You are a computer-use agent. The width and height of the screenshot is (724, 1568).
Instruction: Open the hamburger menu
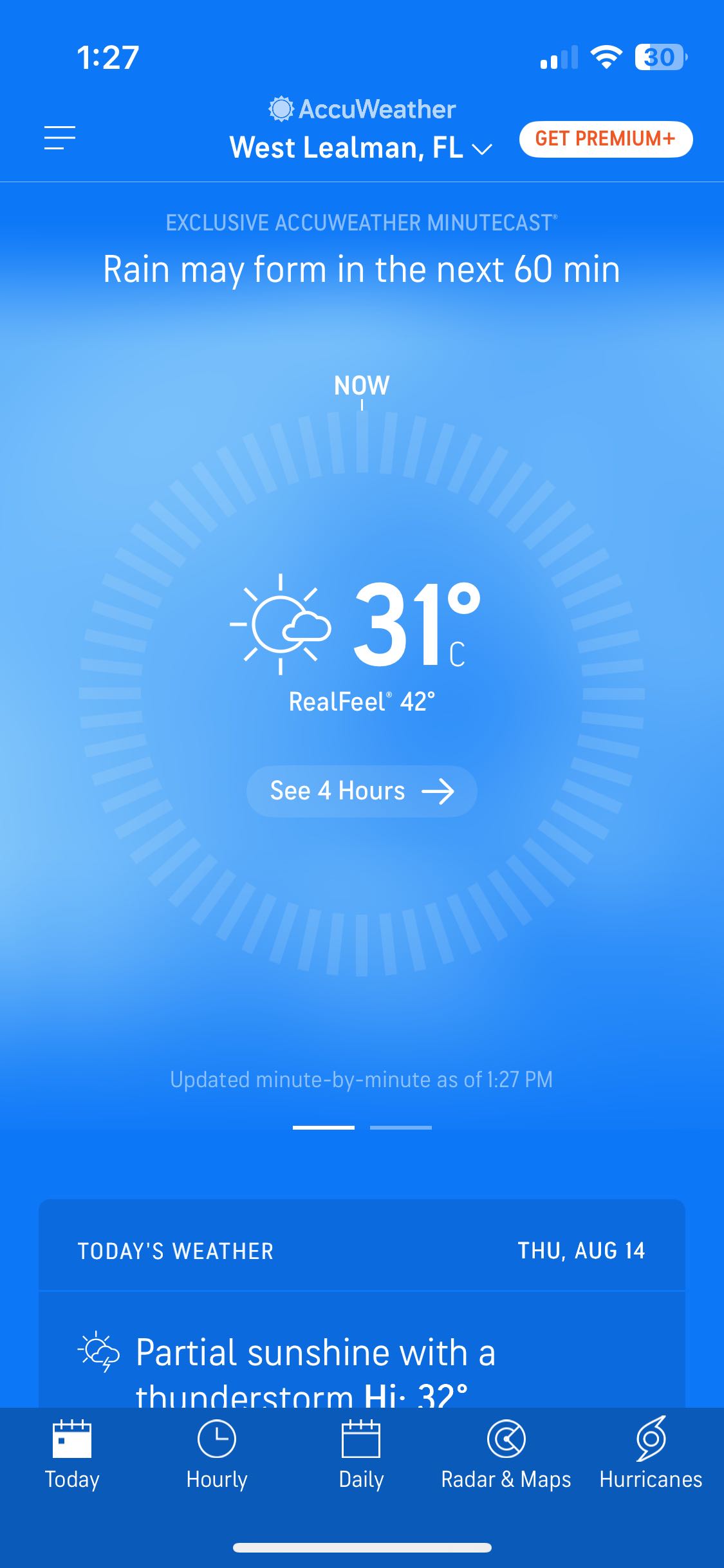click(x=60, y=138)
